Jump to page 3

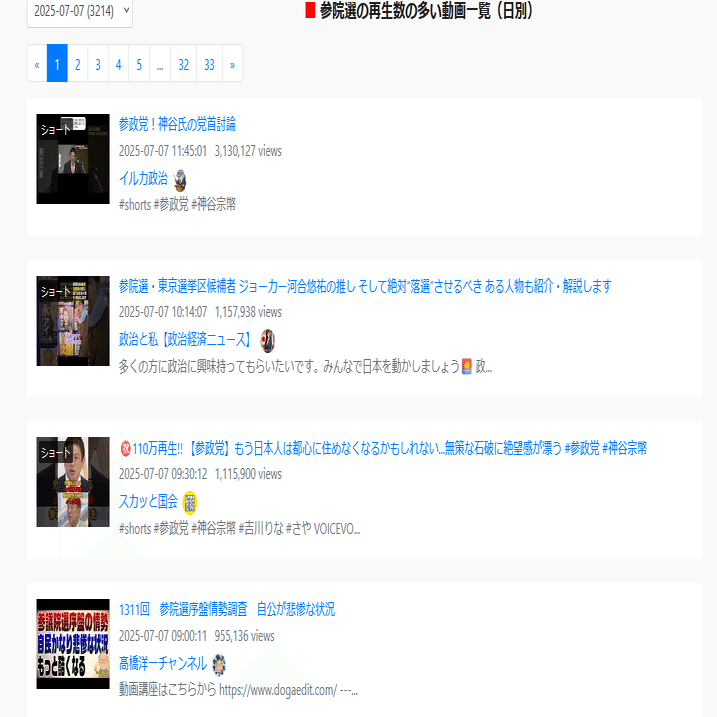point(98,64)
